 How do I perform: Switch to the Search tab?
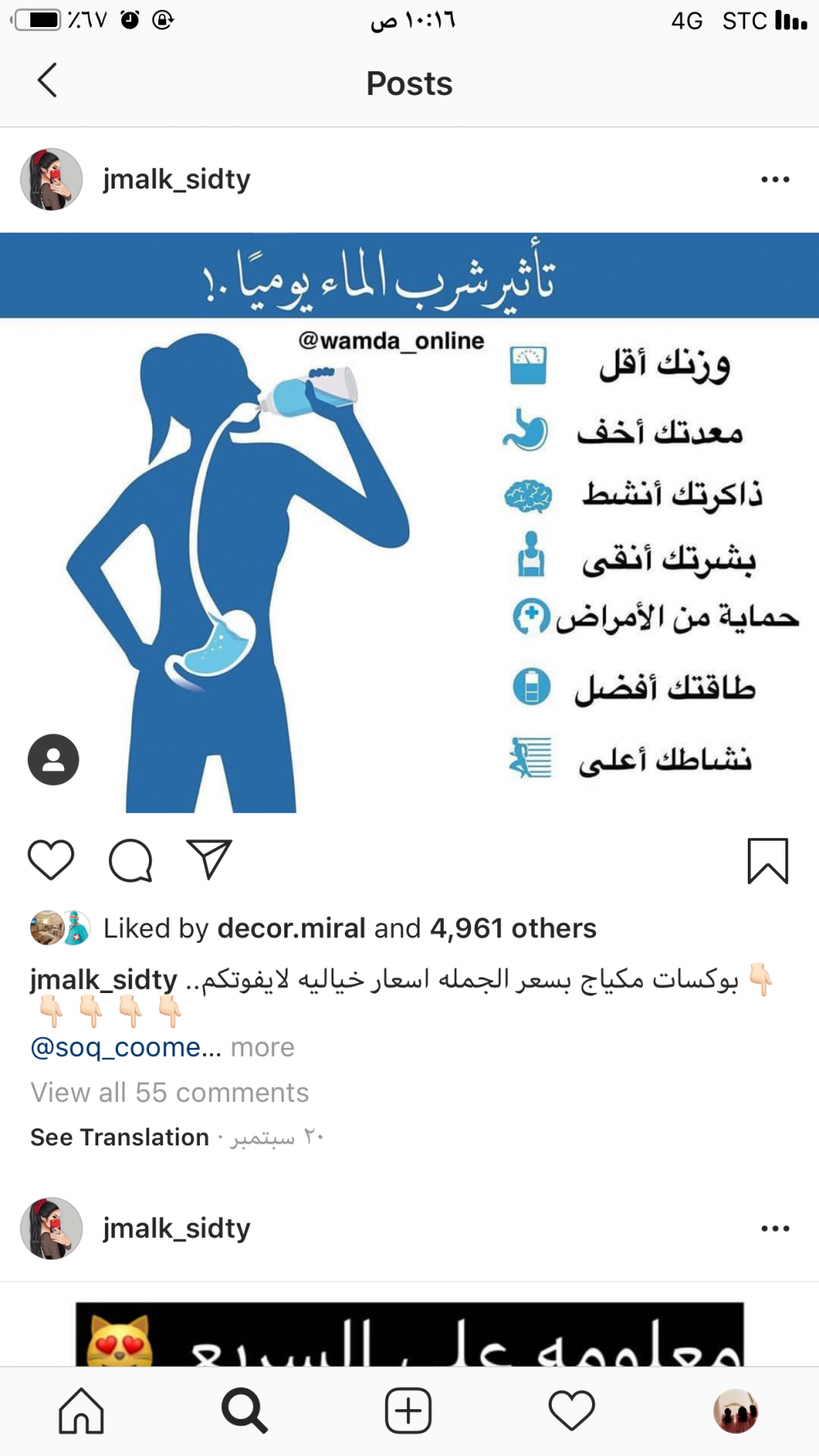coord(244,1411)
